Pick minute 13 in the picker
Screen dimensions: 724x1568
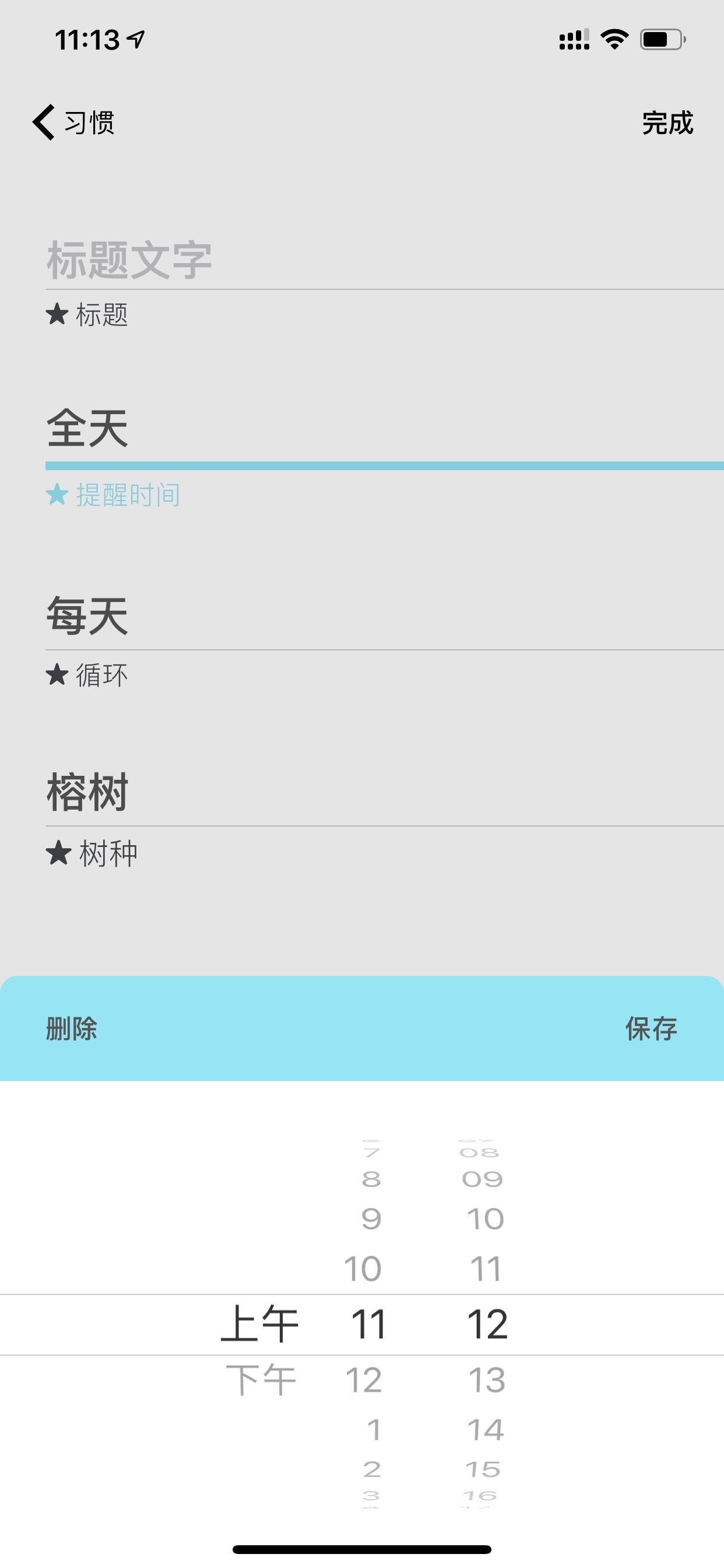tap(487, 1380)
